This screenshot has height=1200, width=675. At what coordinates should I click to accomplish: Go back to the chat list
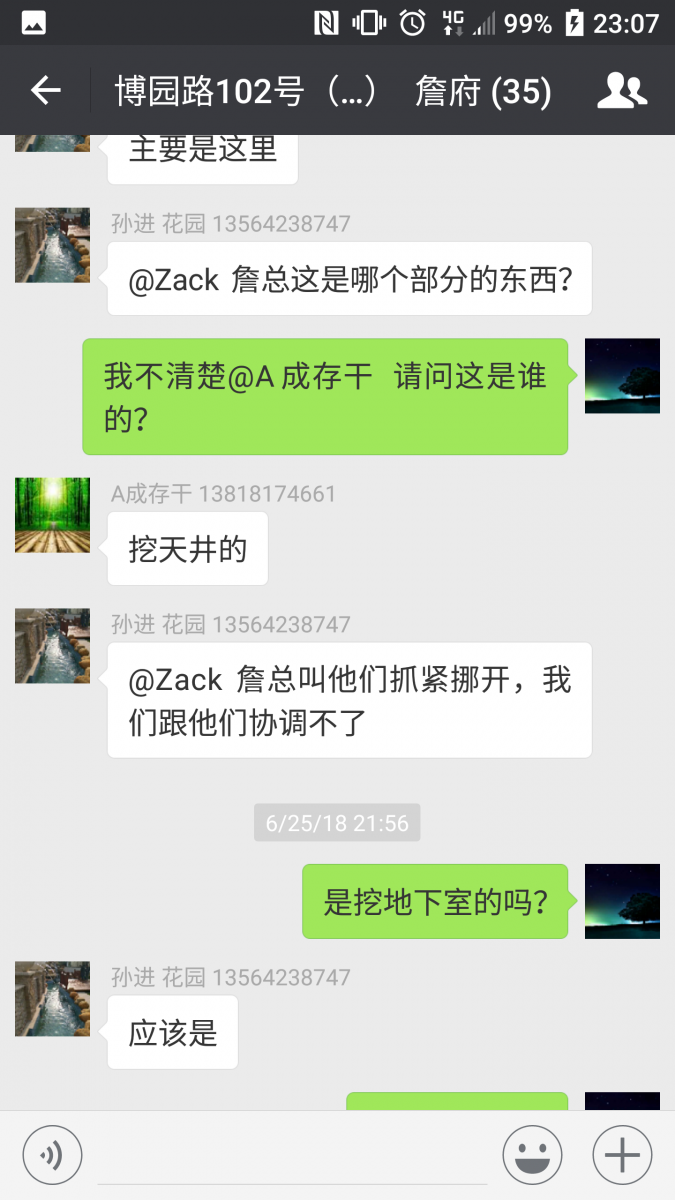coord(46,91)
